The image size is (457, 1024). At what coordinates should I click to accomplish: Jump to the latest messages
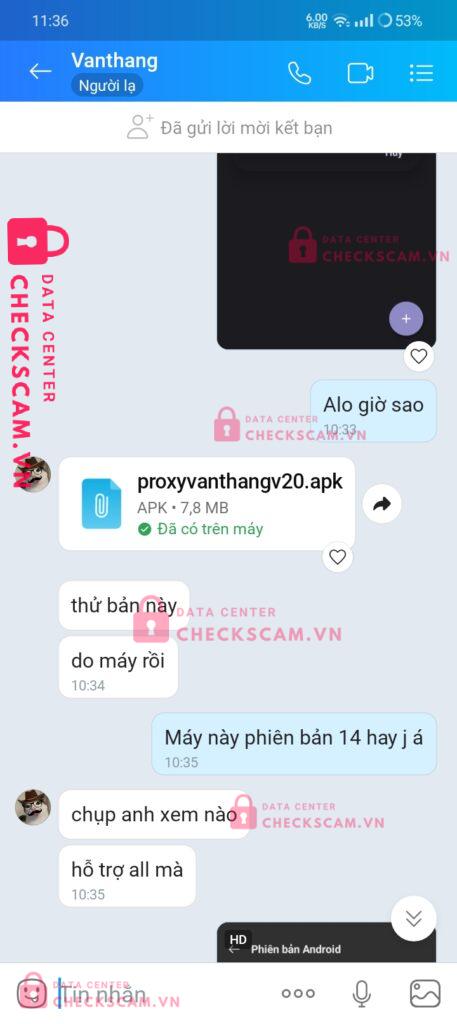click(413, 918)
